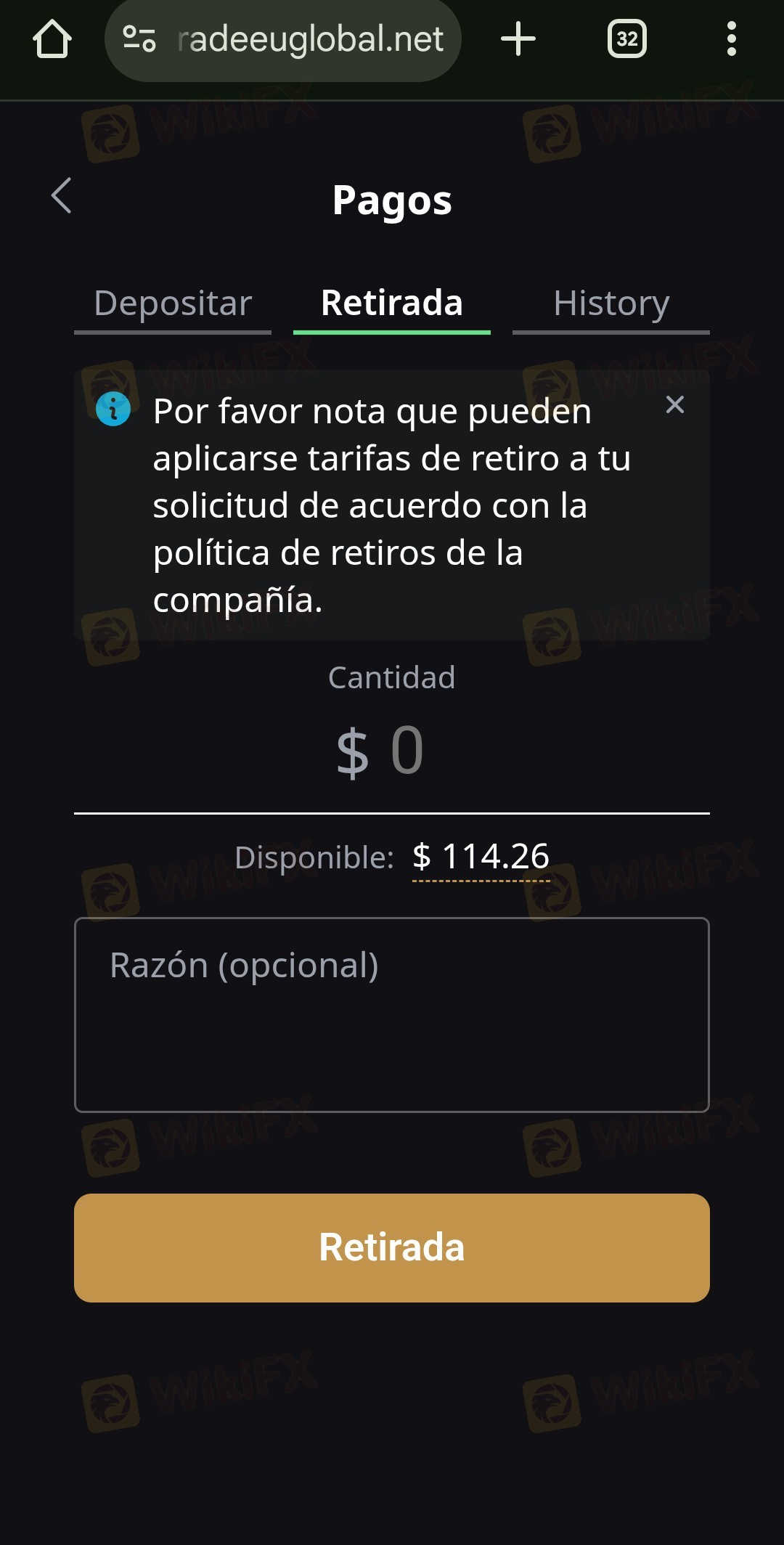Focus the Razón (opcional) text box
784x1545 pixels.
click(x=392, y=1015)
